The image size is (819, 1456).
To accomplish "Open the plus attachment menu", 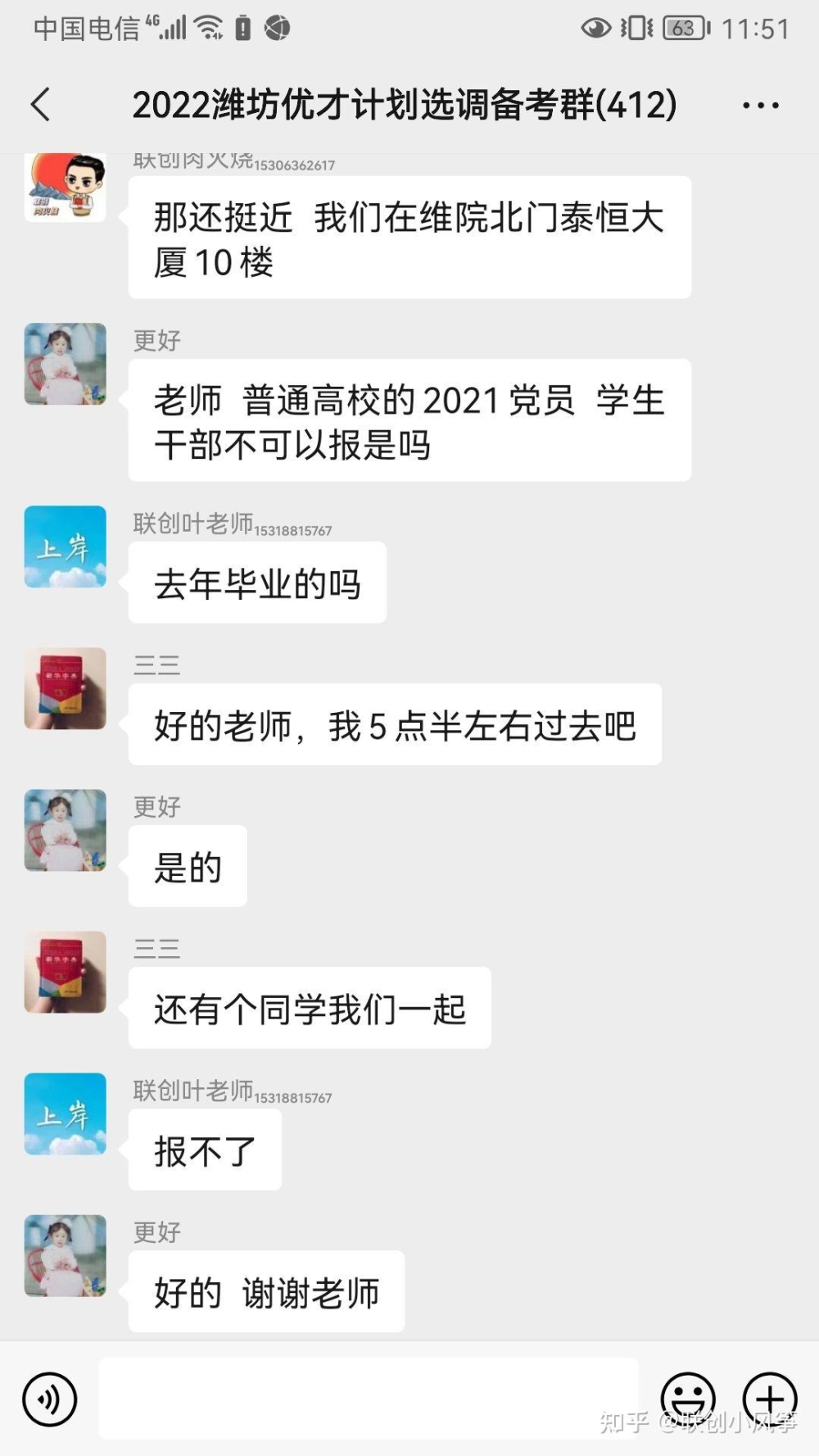I will click(x=769, y=1399).
